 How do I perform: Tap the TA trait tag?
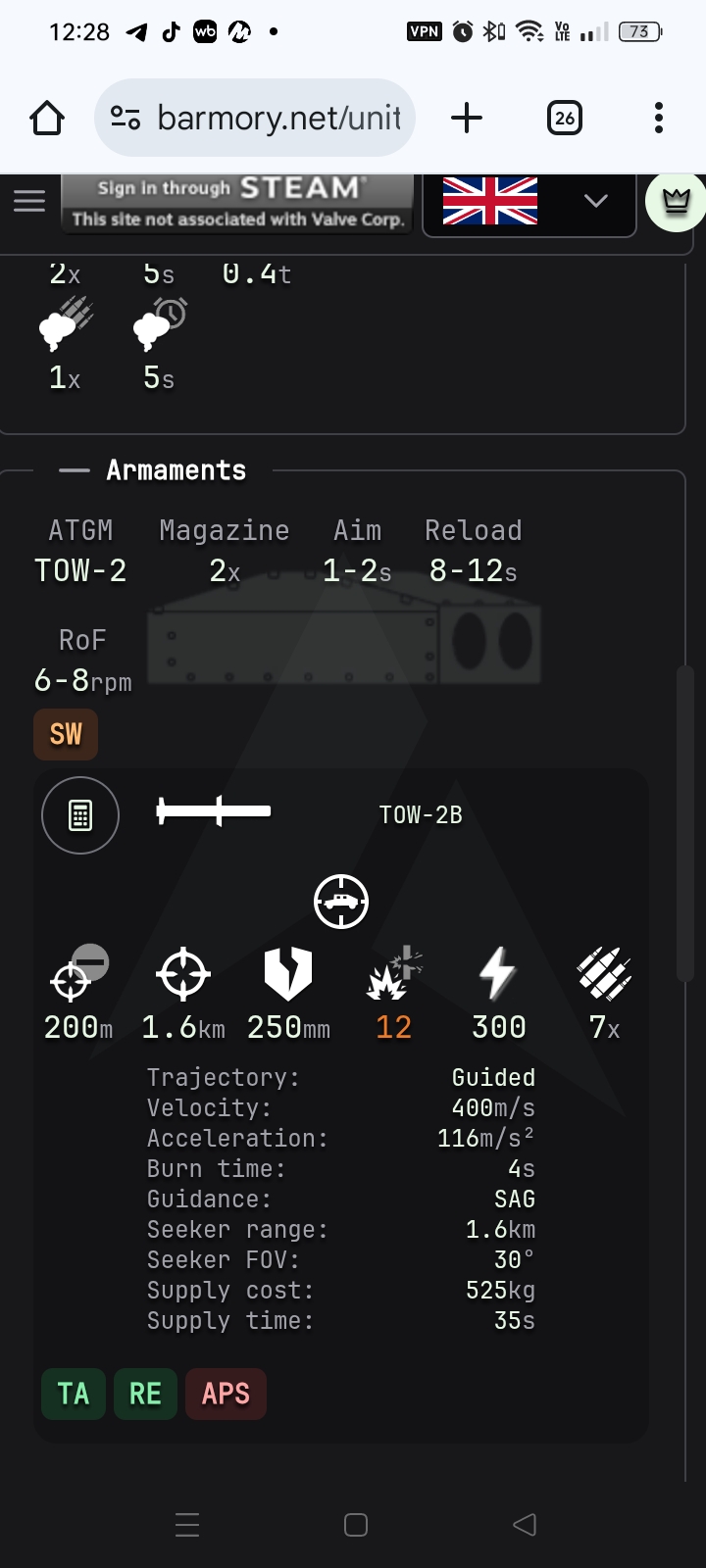coord(74,1394)
